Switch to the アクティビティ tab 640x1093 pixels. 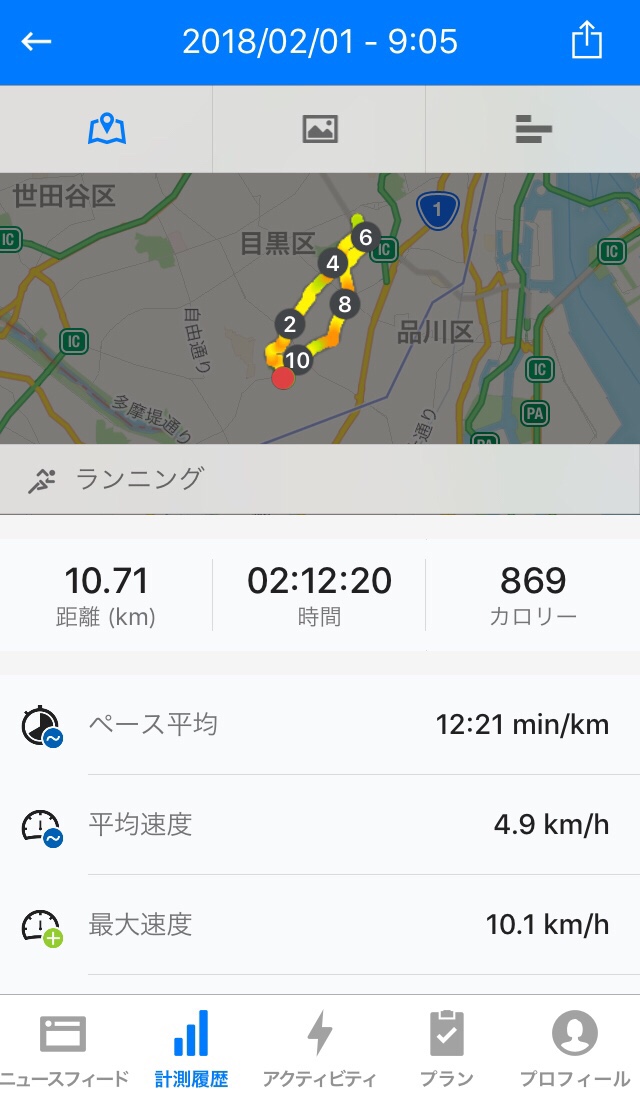(319, 1046)
